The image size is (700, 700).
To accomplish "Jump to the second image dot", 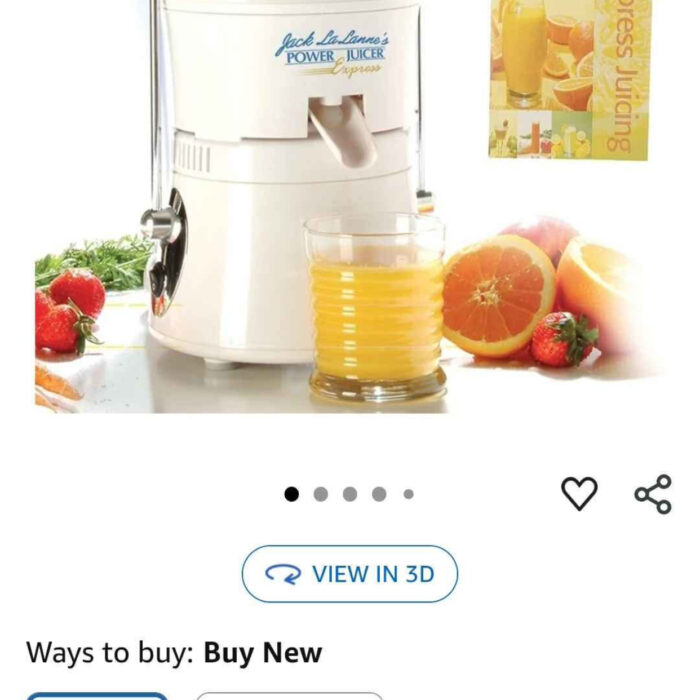I will [x=321, y=494].
